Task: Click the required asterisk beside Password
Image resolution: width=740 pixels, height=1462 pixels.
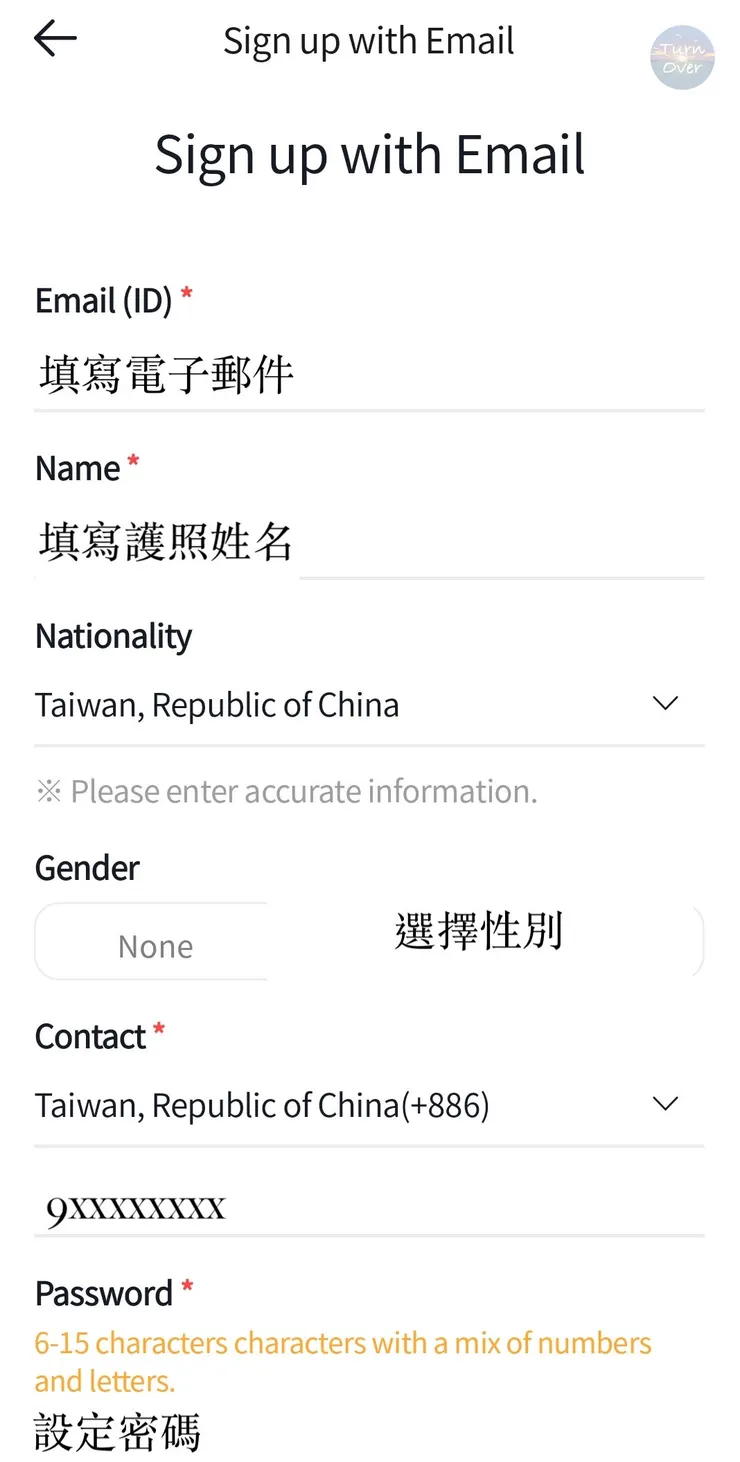Action: click(x=187, y=1285)
